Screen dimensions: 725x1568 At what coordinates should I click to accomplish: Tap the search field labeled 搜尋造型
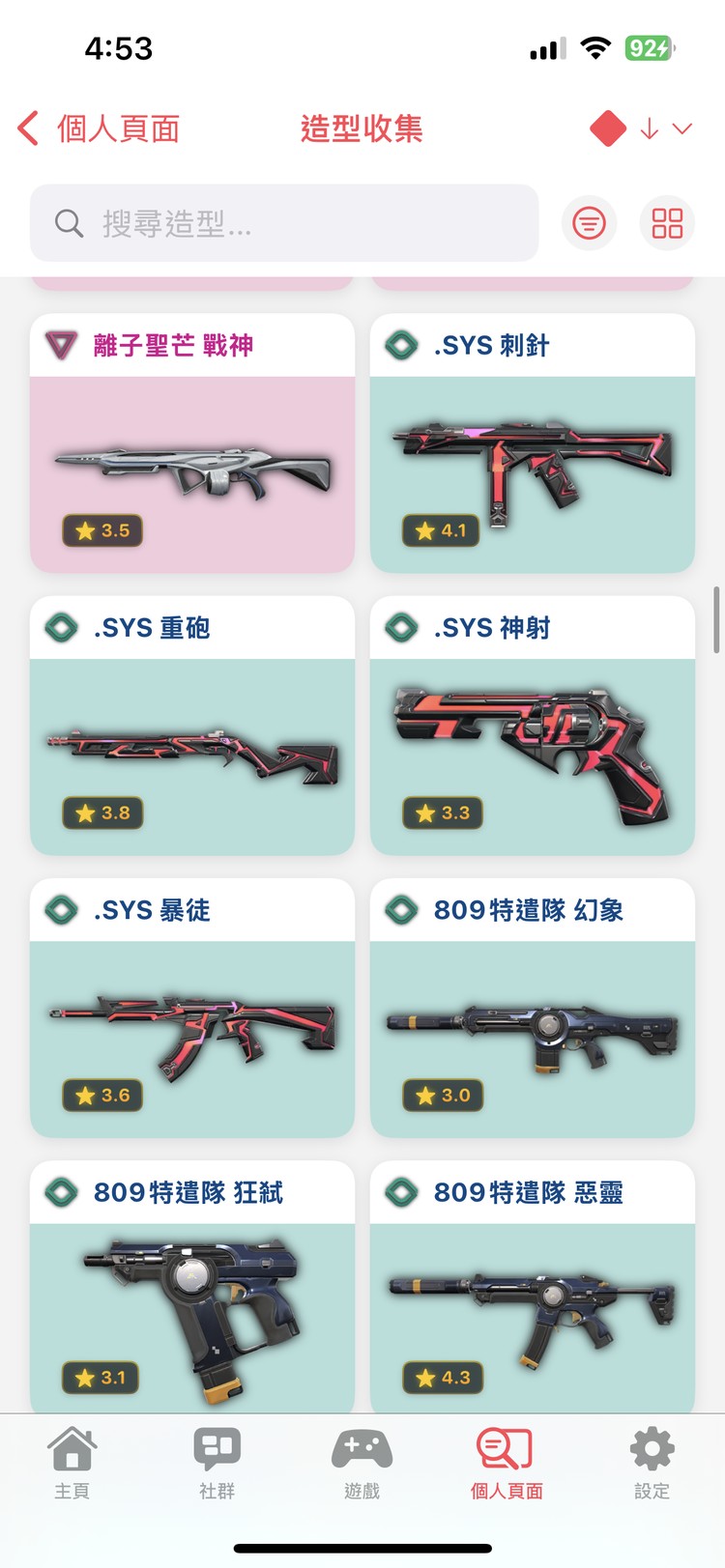284,223
